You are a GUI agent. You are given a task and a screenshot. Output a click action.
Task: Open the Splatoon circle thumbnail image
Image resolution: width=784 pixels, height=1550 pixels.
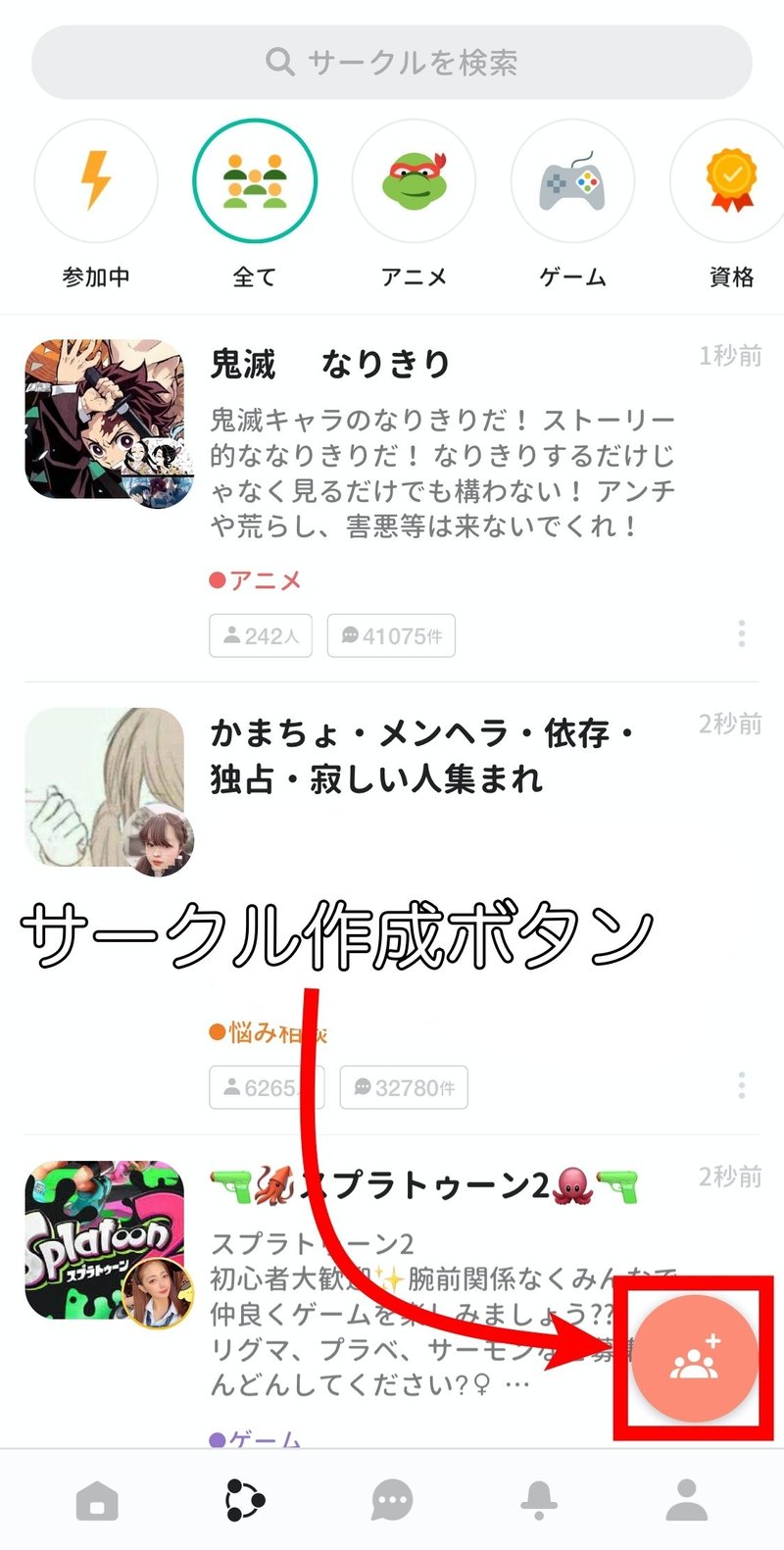pos(108,1243)
